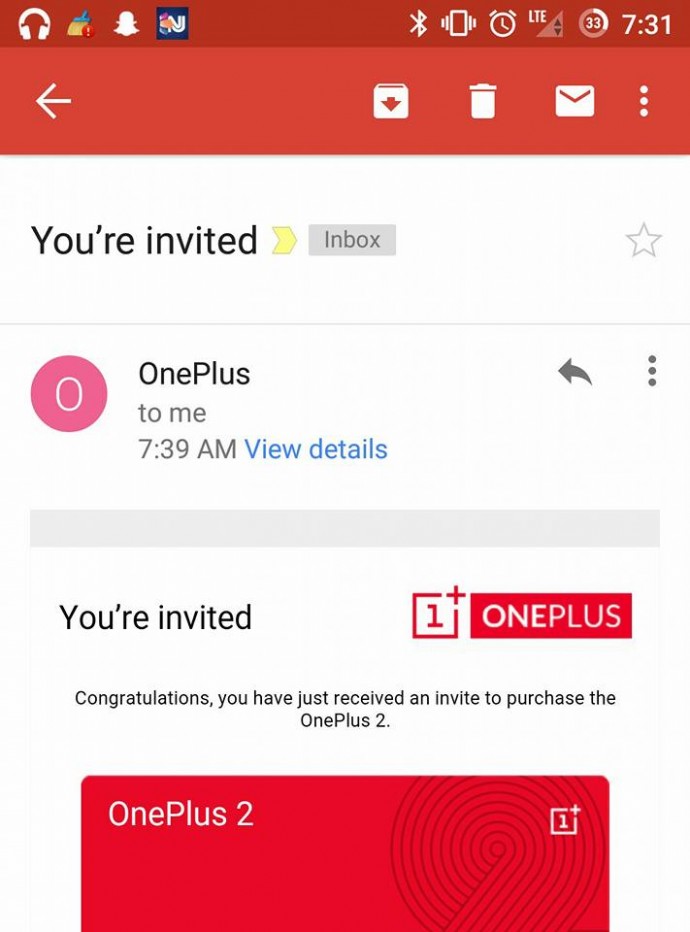Image resolution: width=690 pixels, height=932 pixels.
Task: Tap the yellow importance marker
Action: [284, 240]
